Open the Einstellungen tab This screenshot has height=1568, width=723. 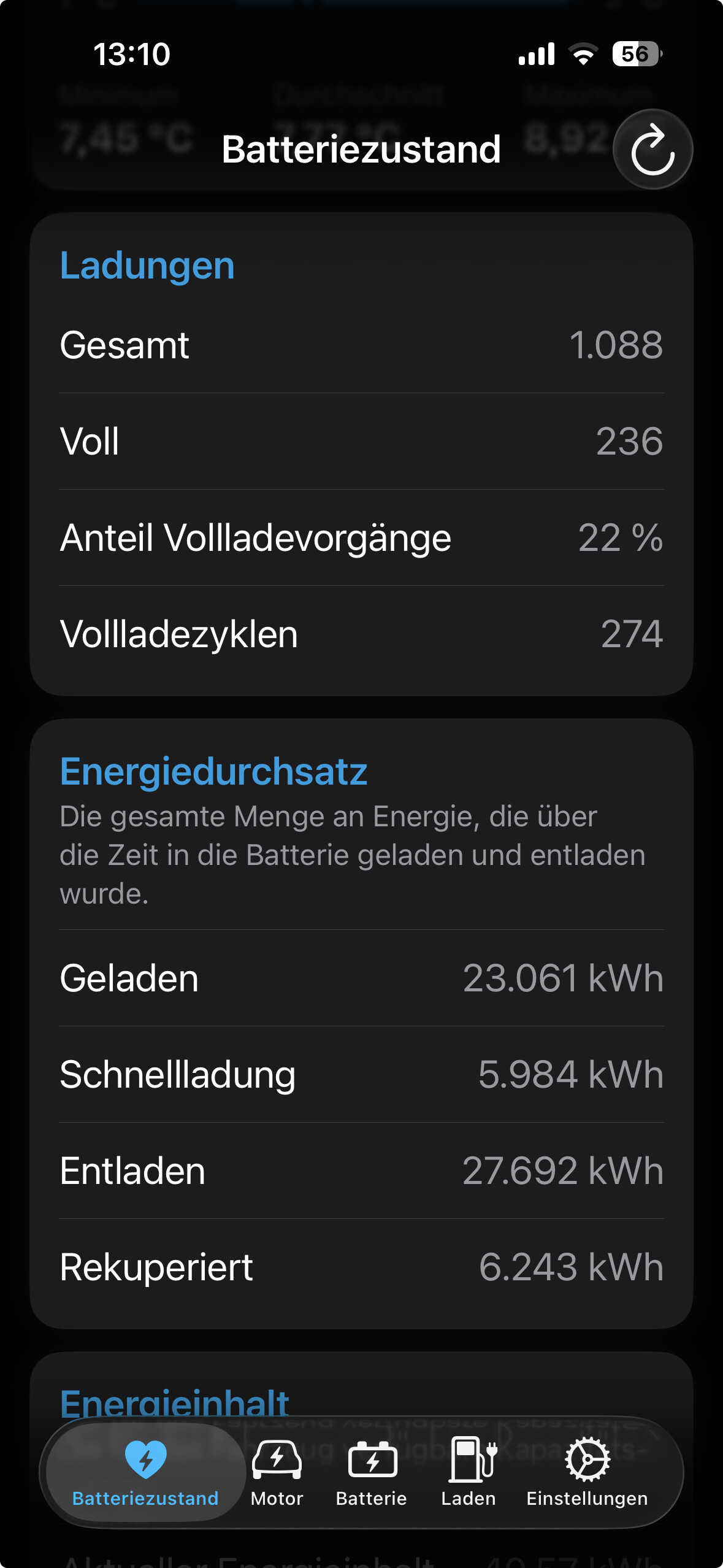(x=587, y=1472)
